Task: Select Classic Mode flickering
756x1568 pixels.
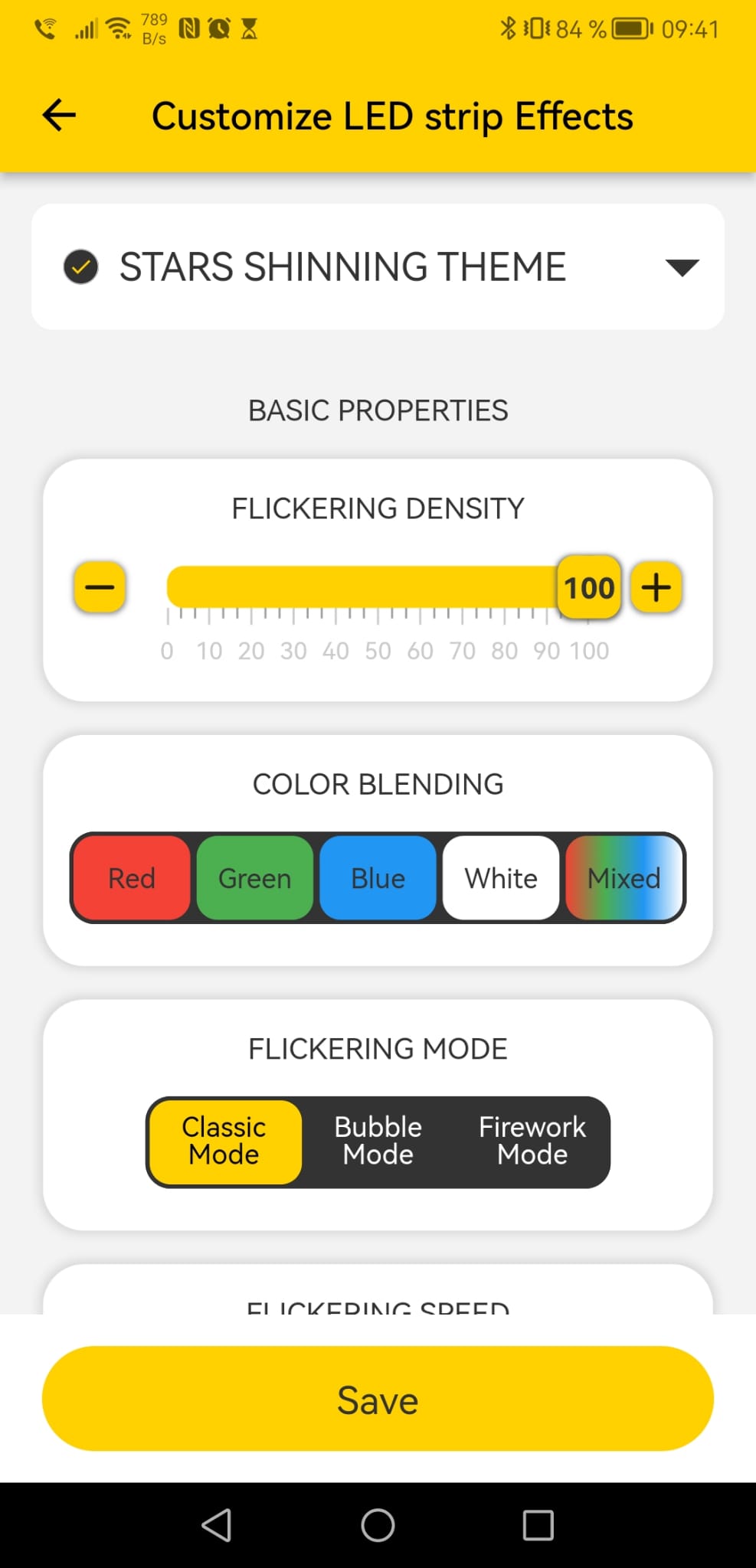Action: click(224, 1142)
